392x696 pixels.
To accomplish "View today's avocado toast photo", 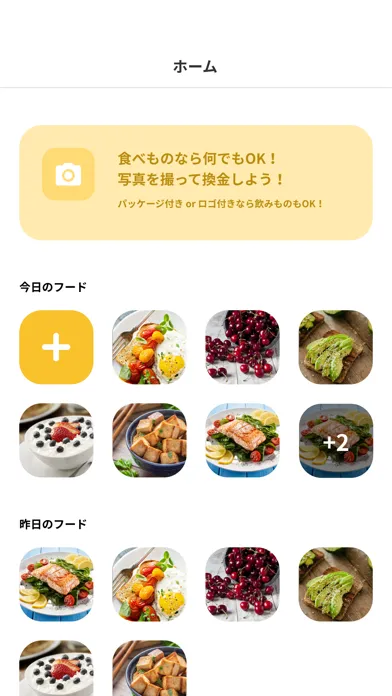I will pyautogui.click(x=336, y=347).
